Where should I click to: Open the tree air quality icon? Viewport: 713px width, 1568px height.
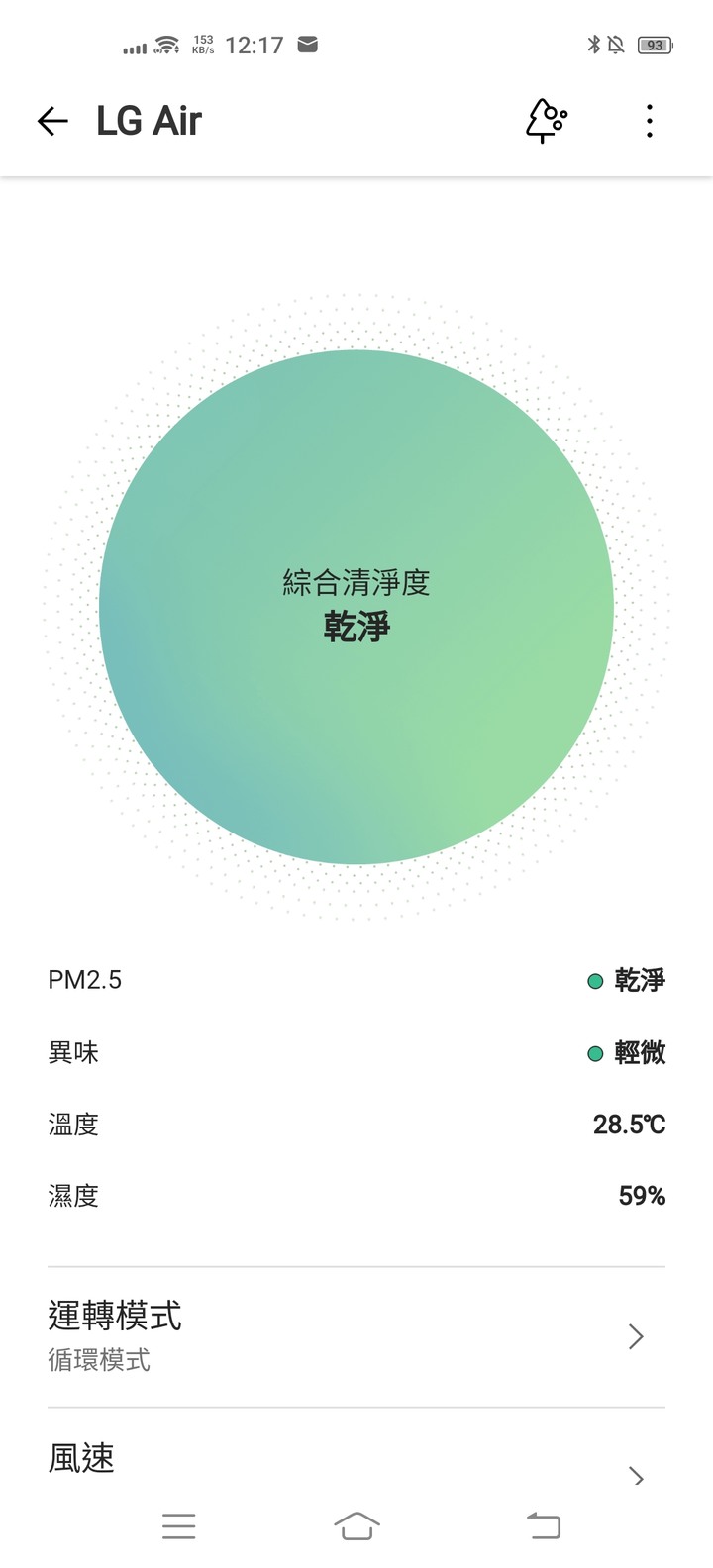tap(545, 121)
